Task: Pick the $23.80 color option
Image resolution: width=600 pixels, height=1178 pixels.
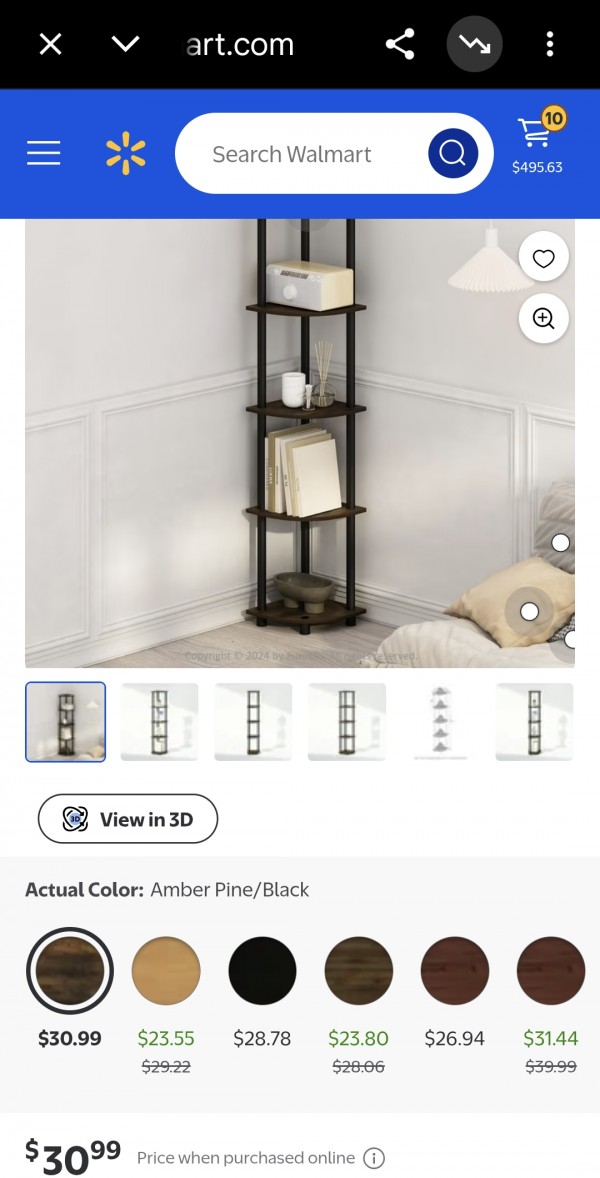Action: 358,971
